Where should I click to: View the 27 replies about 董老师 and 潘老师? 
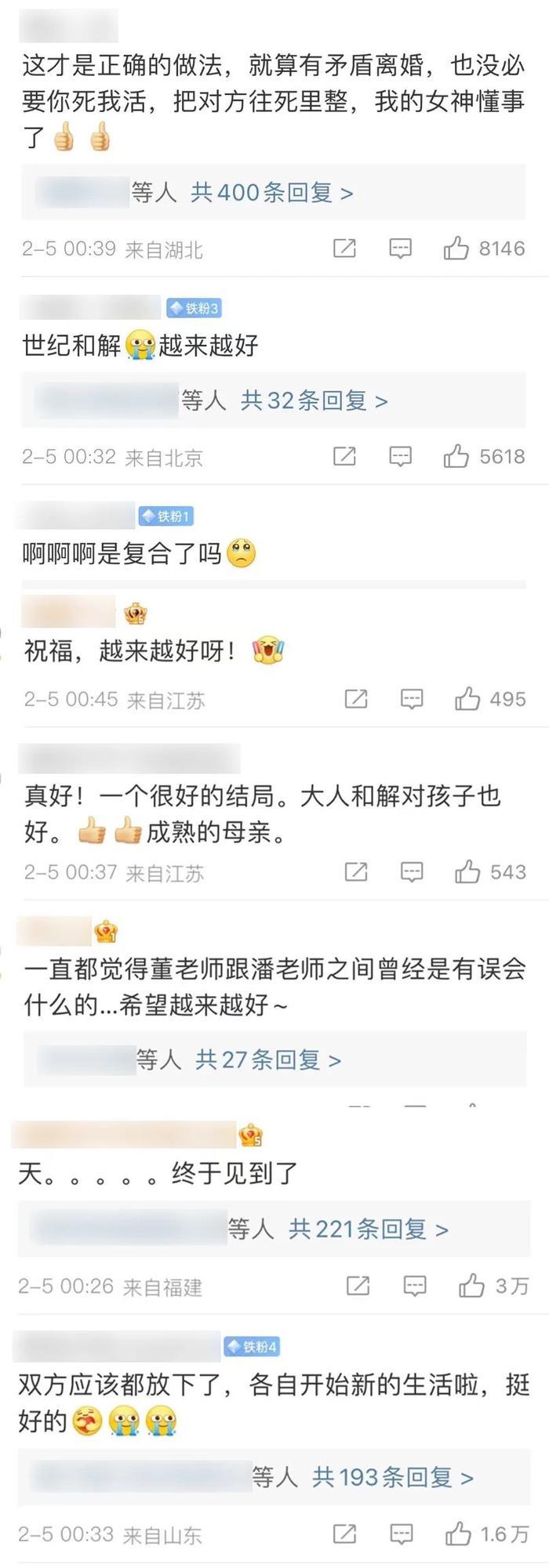click(267, 1060)
